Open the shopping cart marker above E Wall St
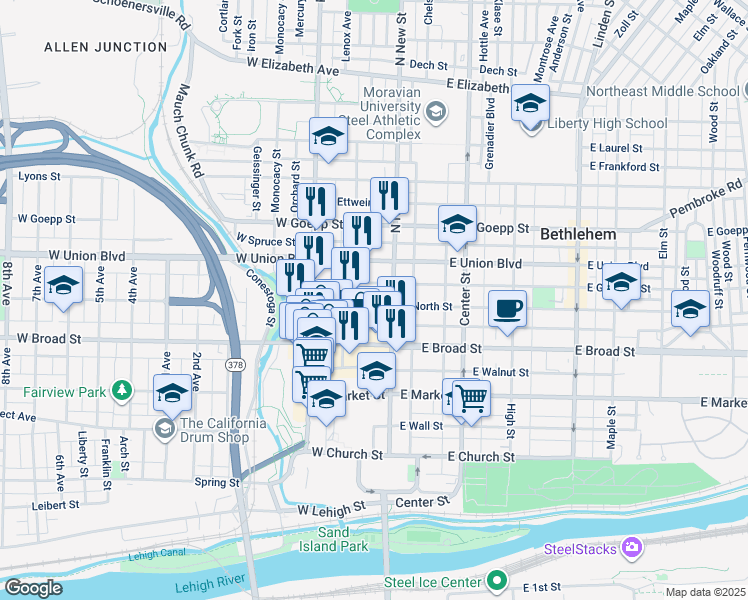 click(x=471, y=403)
